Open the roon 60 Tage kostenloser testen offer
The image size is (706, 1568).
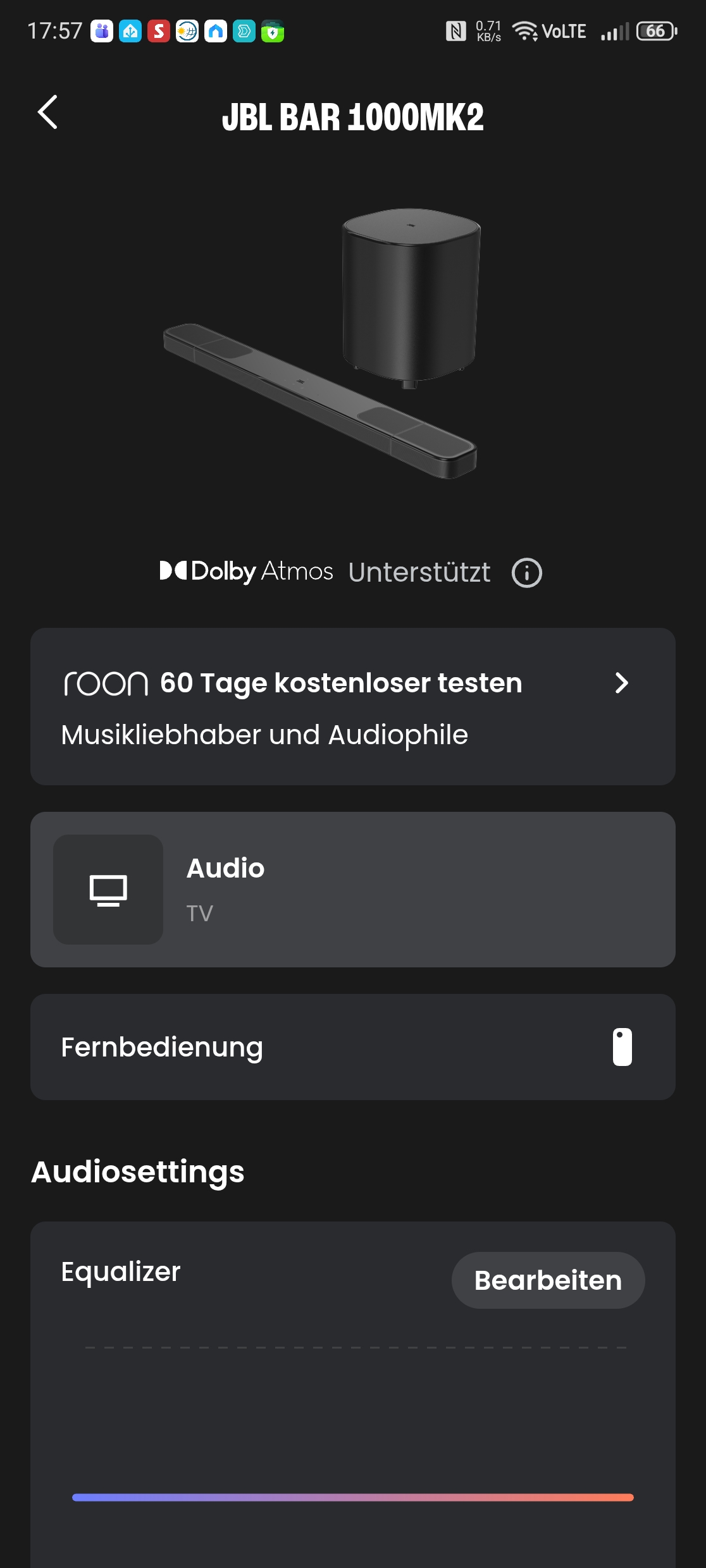[x=352, y=706]
